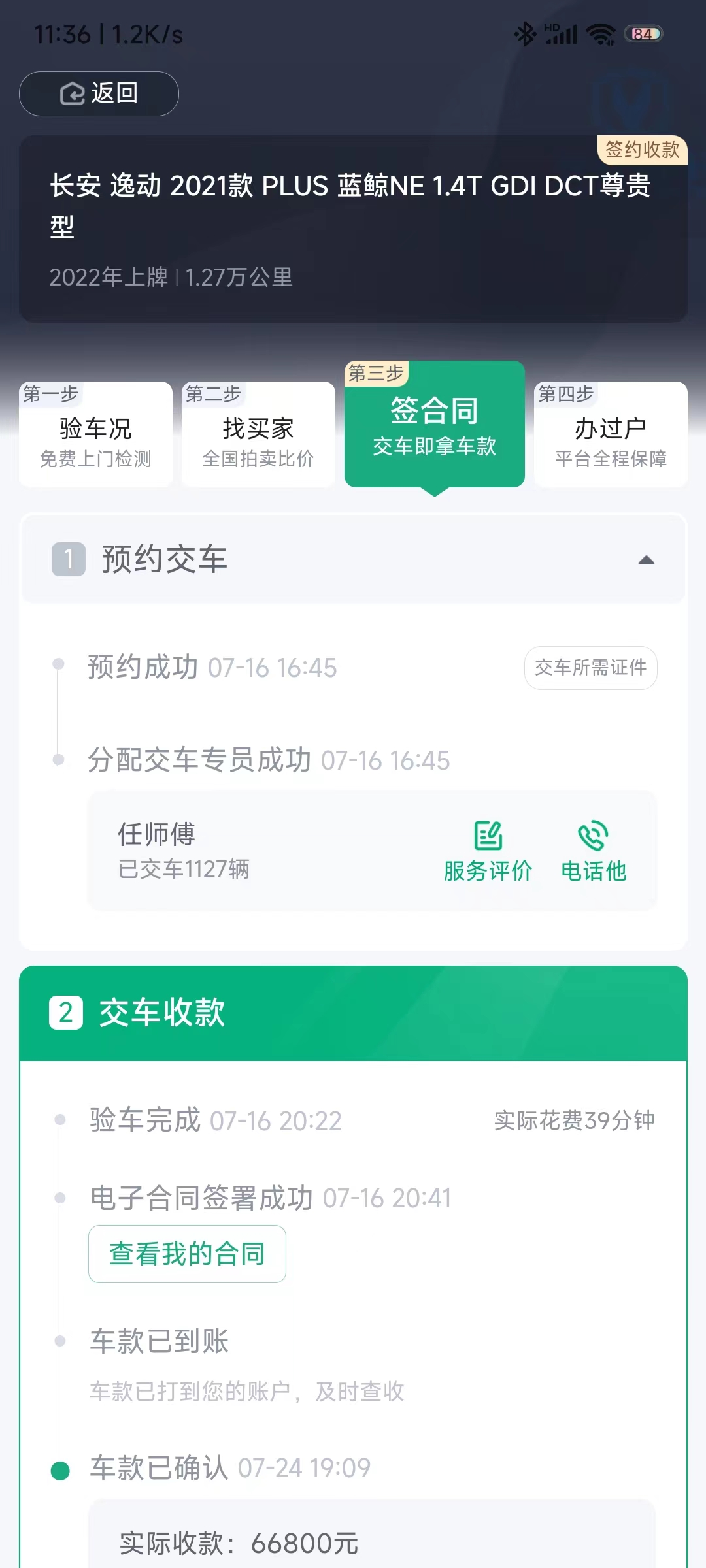Tap the 返回 back button
The image size is (706, 1568).
coord(99,93)
